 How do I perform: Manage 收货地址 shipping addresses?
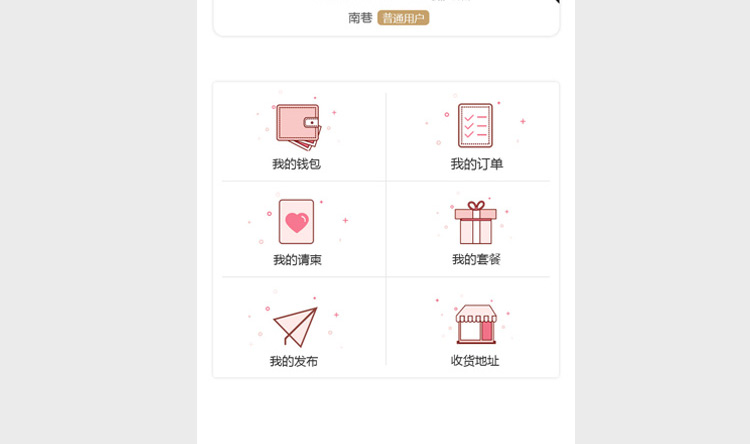[x=475, y=331]
